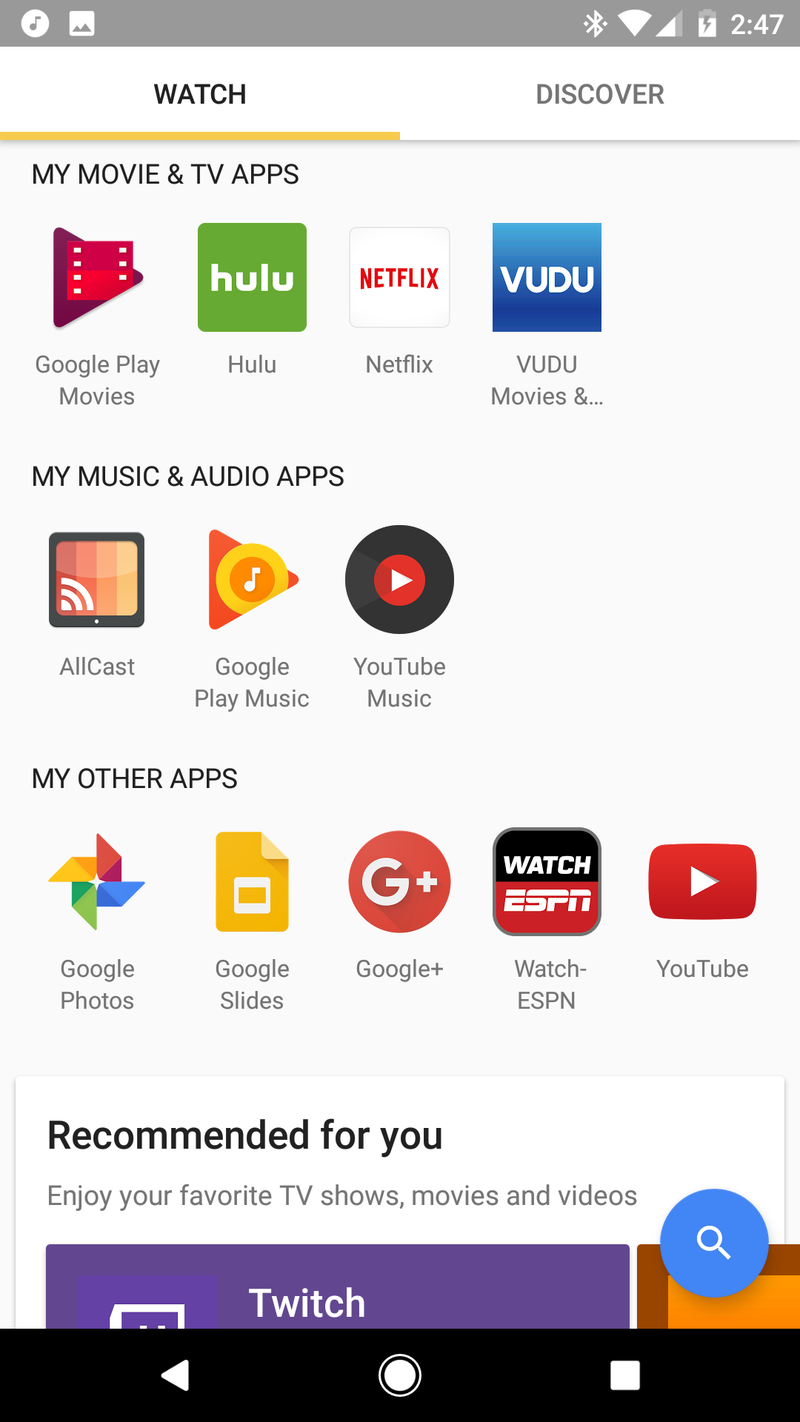Open Watch-ESPN
The width and height of the screenshot is (800, 1422).
[546, 881]
